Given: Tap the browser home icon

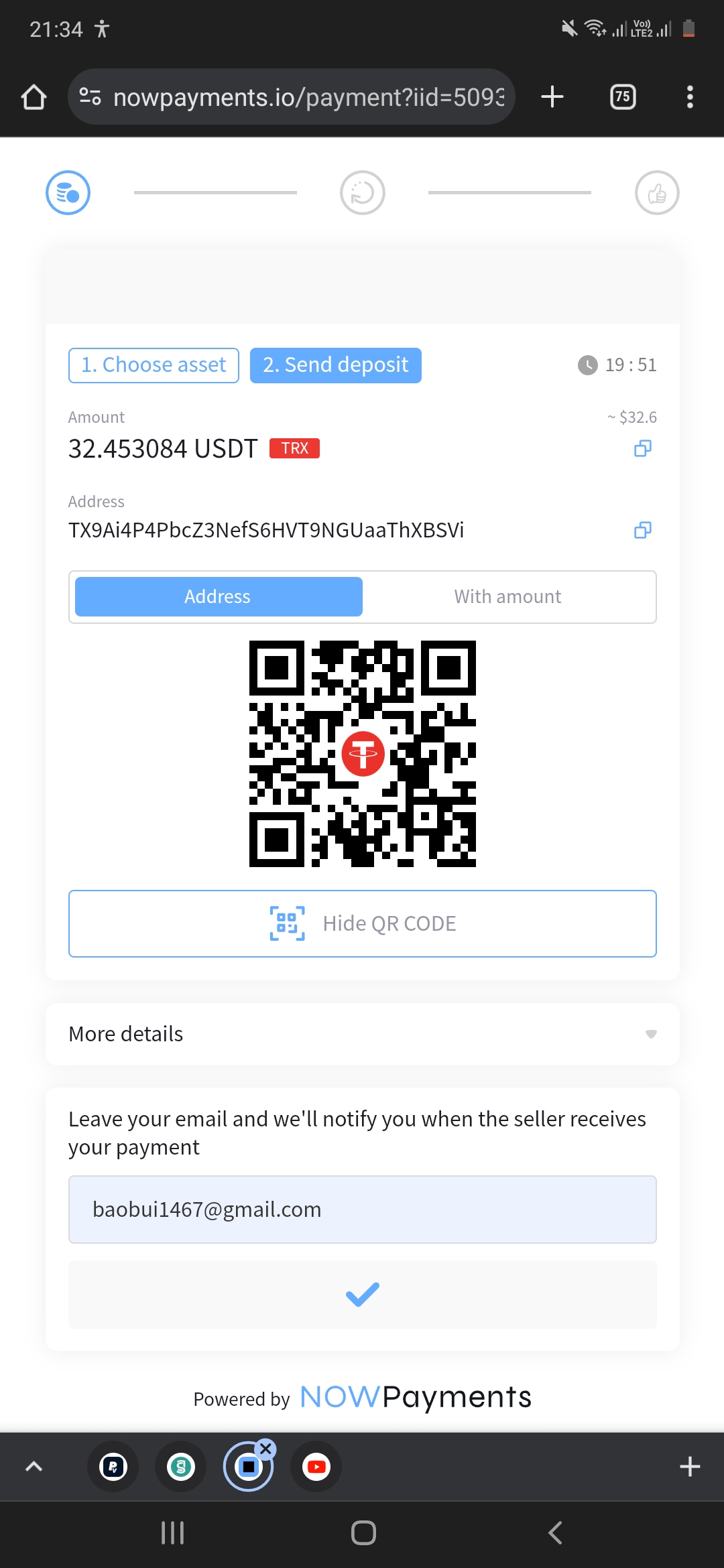Looking at the screenshot, I should pos(34,97).
